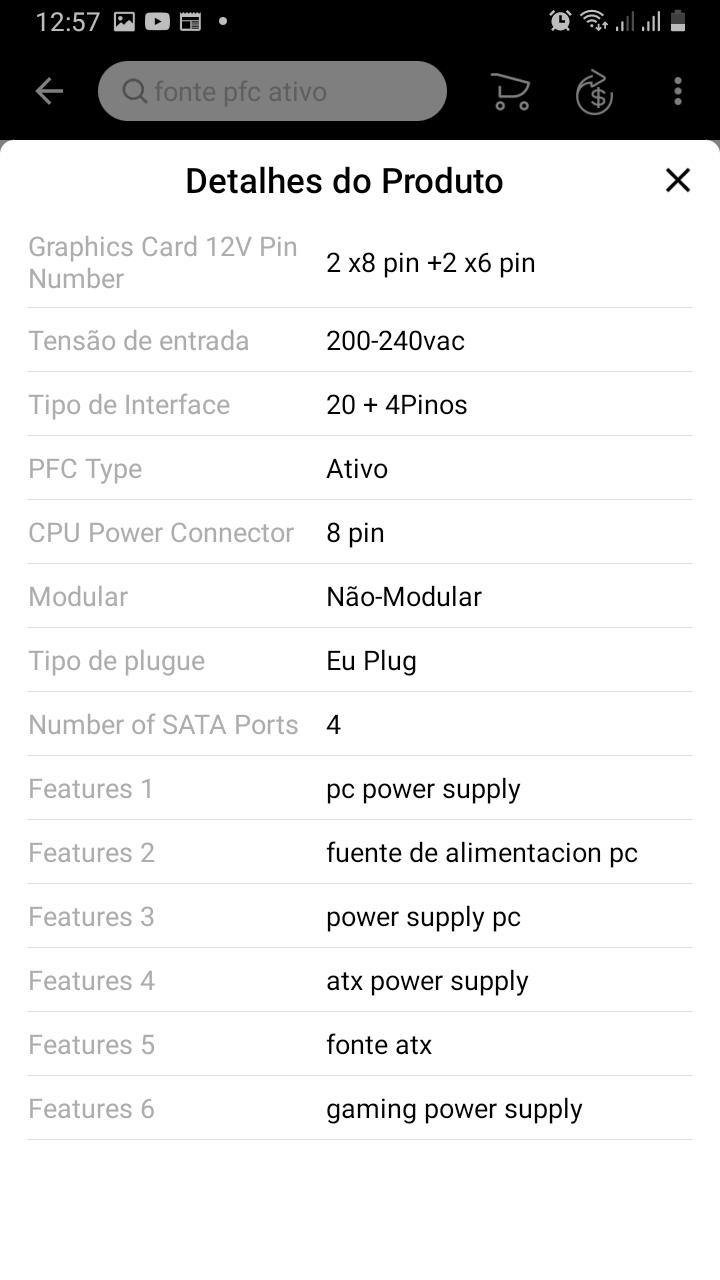Screen dimensions: 720x1280
Task: Go back with the arrow icon
Action: 49,91
